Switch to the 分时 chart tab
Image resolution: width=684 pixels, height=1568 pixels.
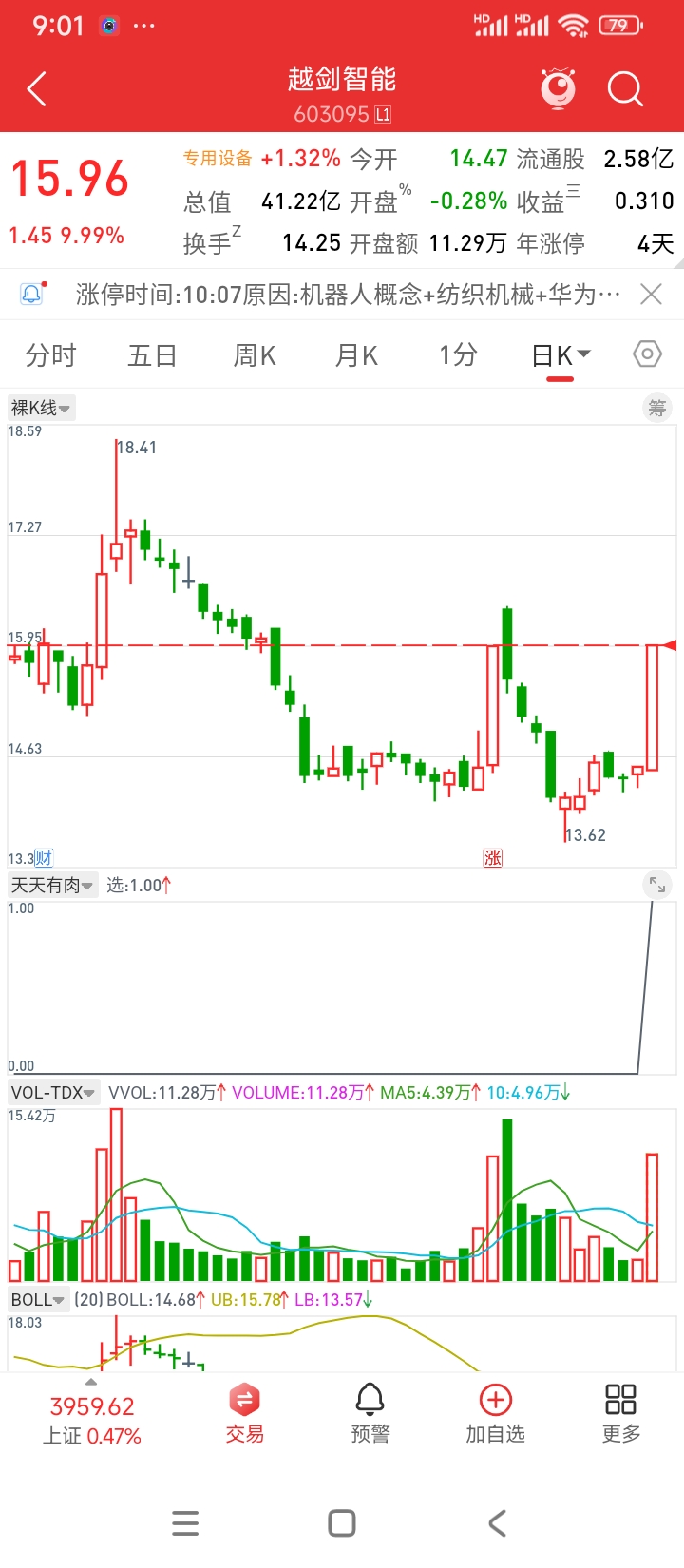pyautogui.click(x=50, y=355)
